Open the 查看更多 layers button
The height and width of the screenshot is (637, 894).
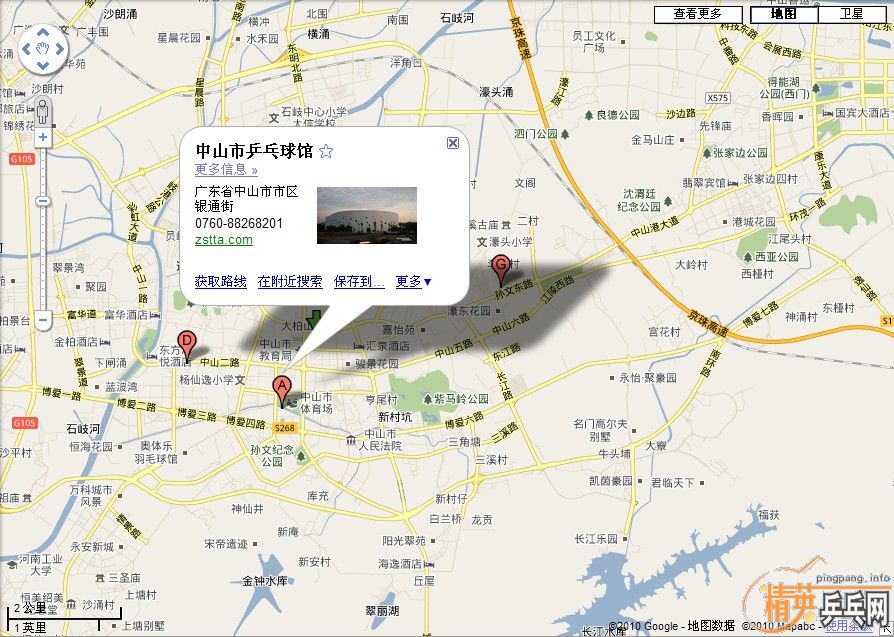(x=697, y=14)
